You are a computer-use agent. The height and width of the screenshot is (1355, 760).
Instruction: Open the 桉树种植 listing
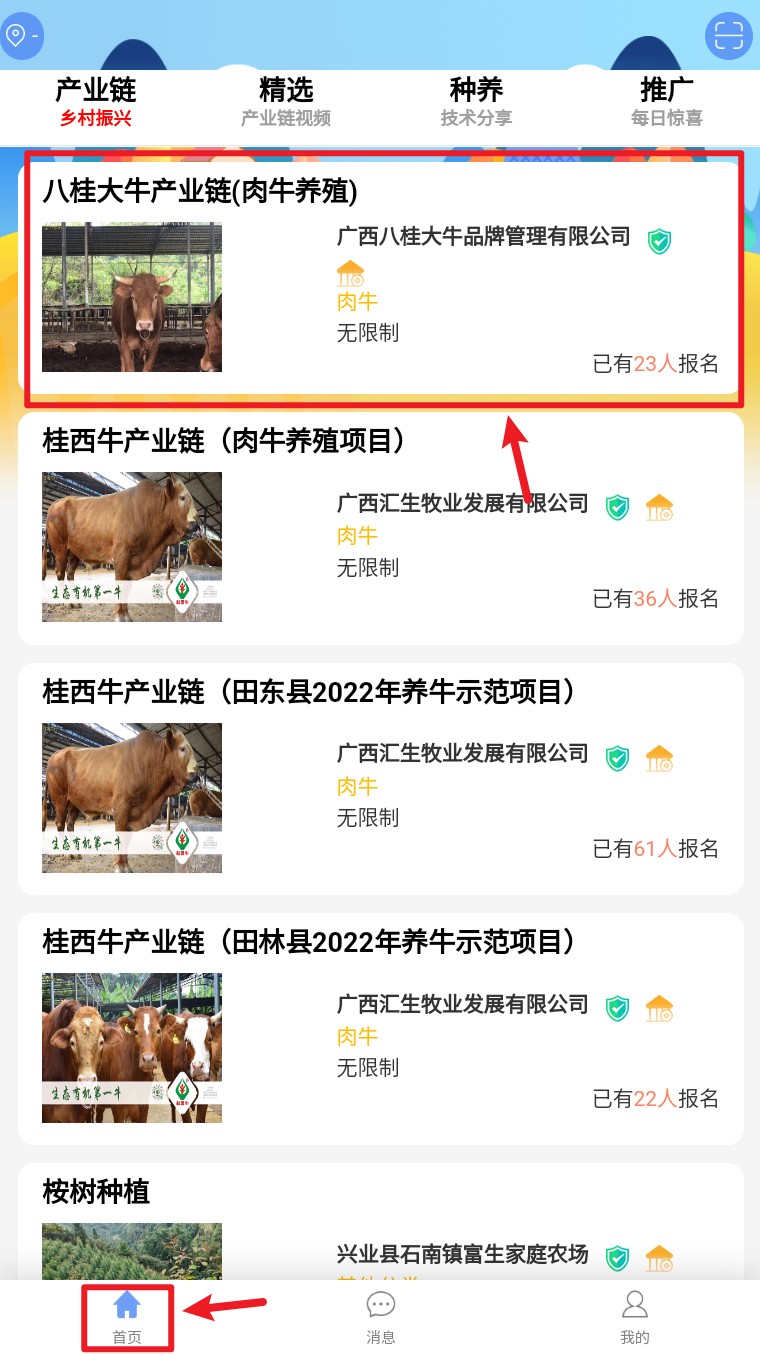[x=380, y=1225]
